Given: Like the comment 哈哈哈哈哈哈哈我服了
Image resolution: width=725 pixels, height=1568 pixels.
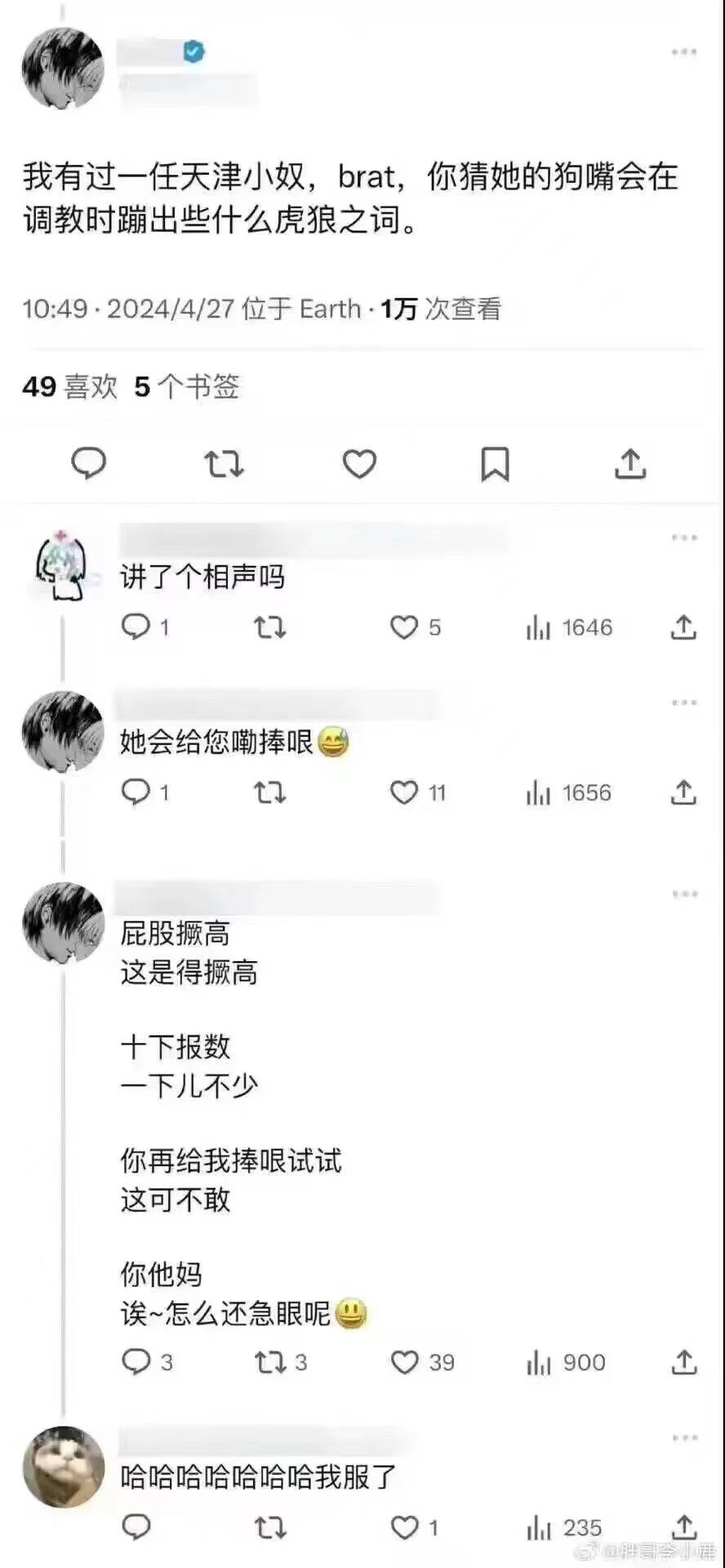Looking at the screenshot, I should tap(404, 1527).
